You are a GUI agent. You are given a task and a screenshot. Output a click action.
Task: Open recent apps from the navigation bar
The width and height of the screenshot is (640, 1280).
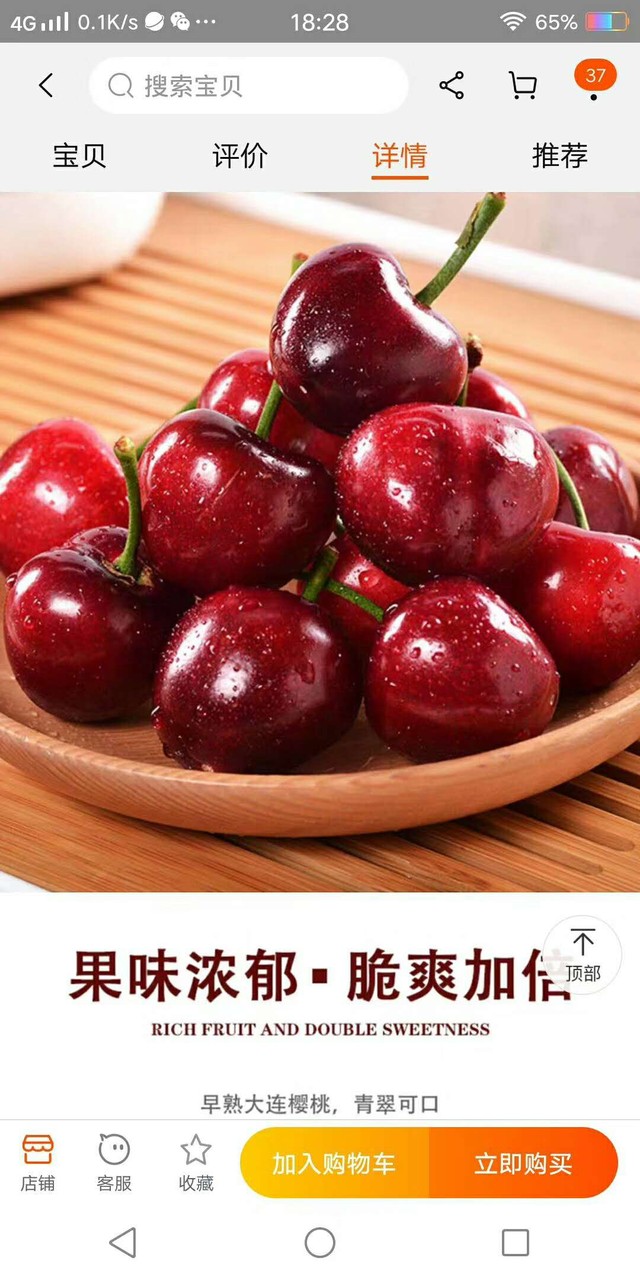(515, 1243)
